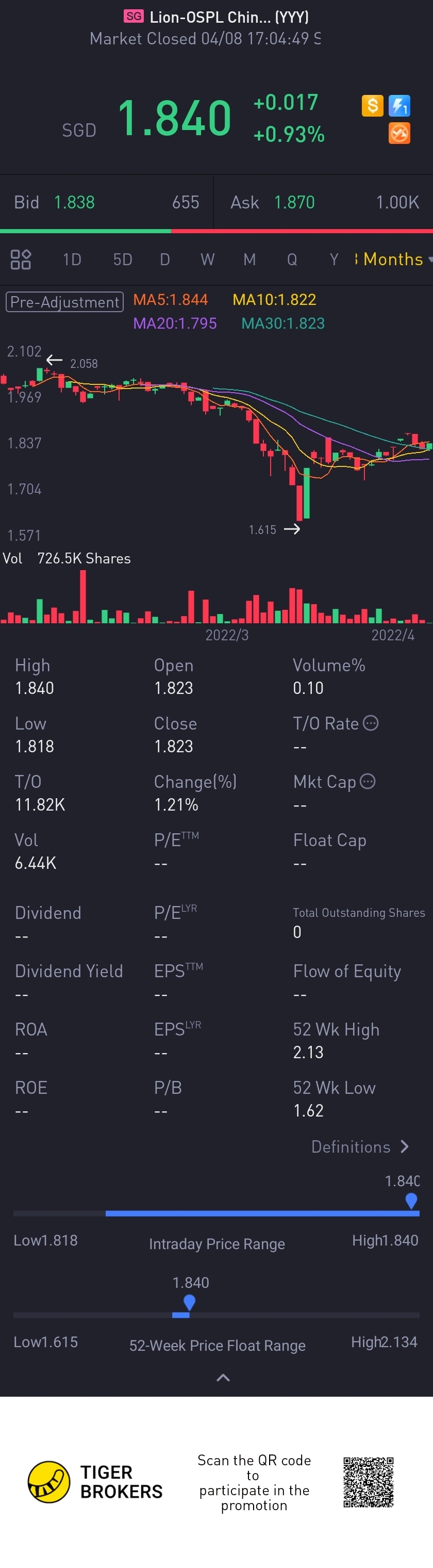Open the chart layout grid icon
Image resolution: width=433 pixels, height=1568 pixels.
pyautogui.click(x=21, y=260)
